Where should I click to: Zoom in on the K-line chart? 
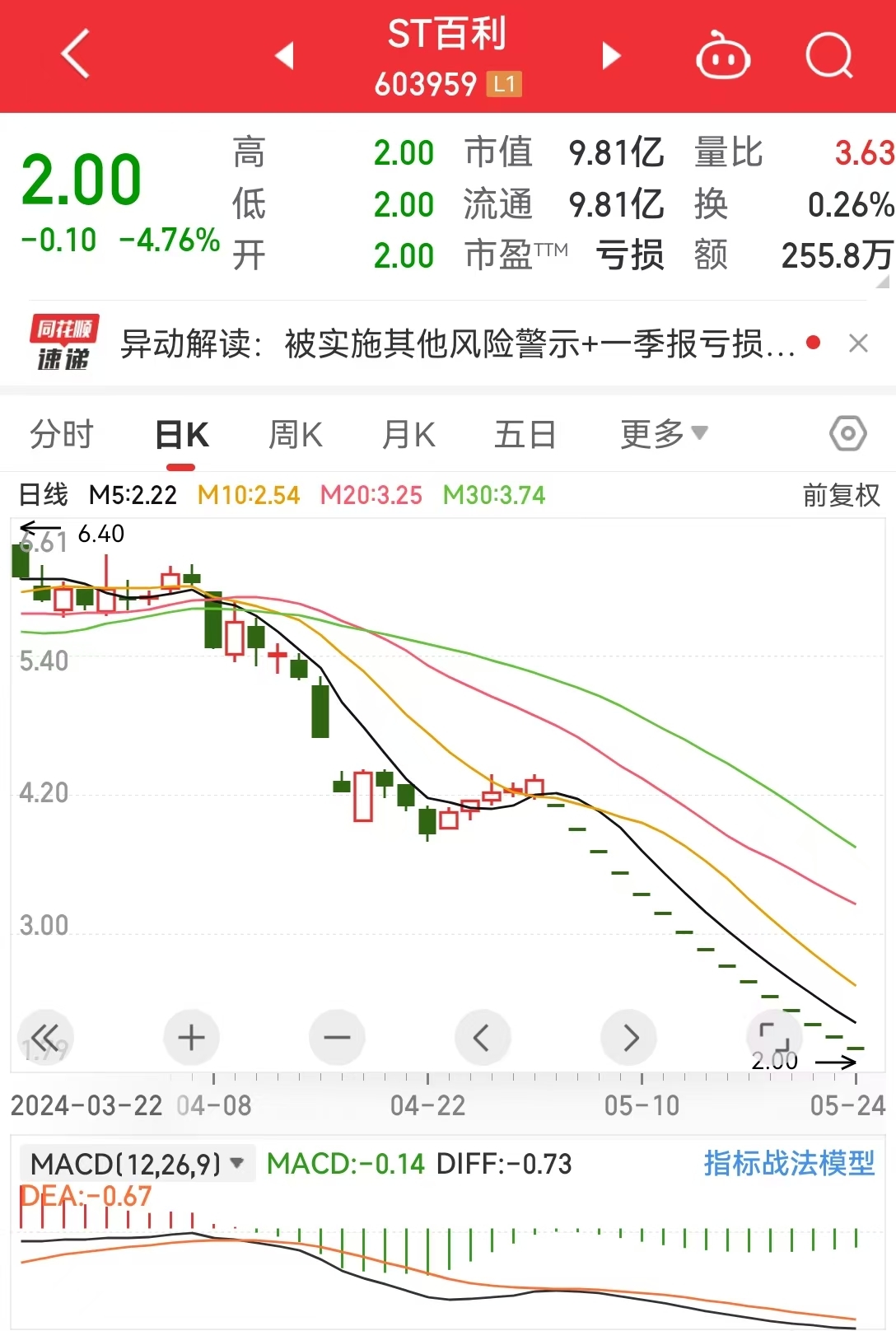coord(191,1037)
